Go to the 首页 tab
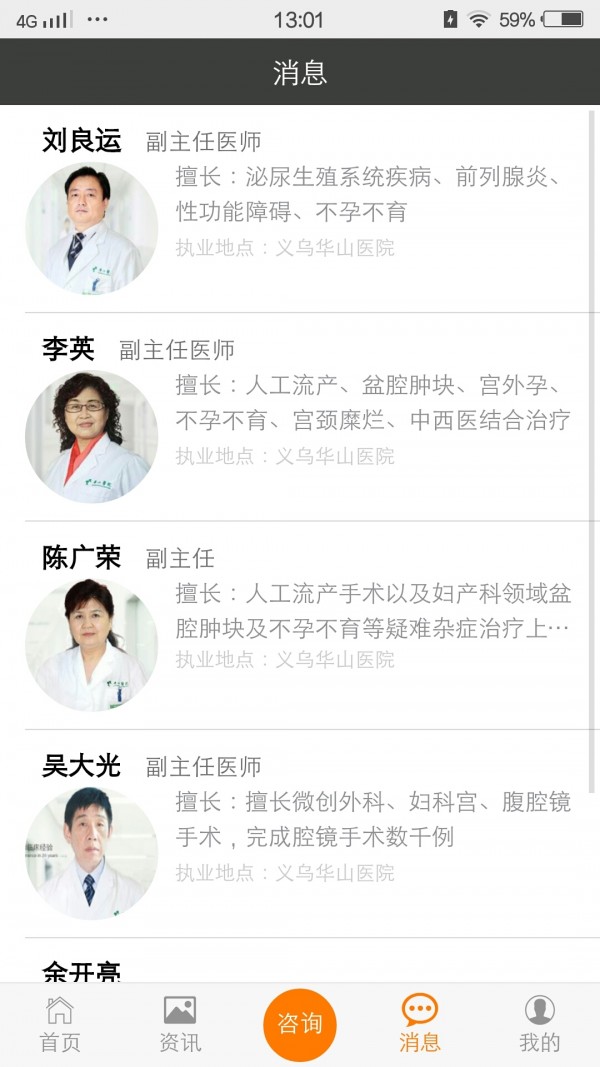Screen dimensions: 600x1067 (60, 1025)
